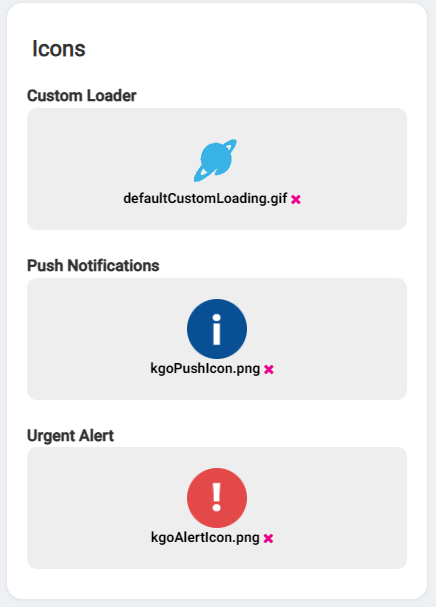Delete the kgoPushIcon.png file
436x607 pixels.
point(269,369)
